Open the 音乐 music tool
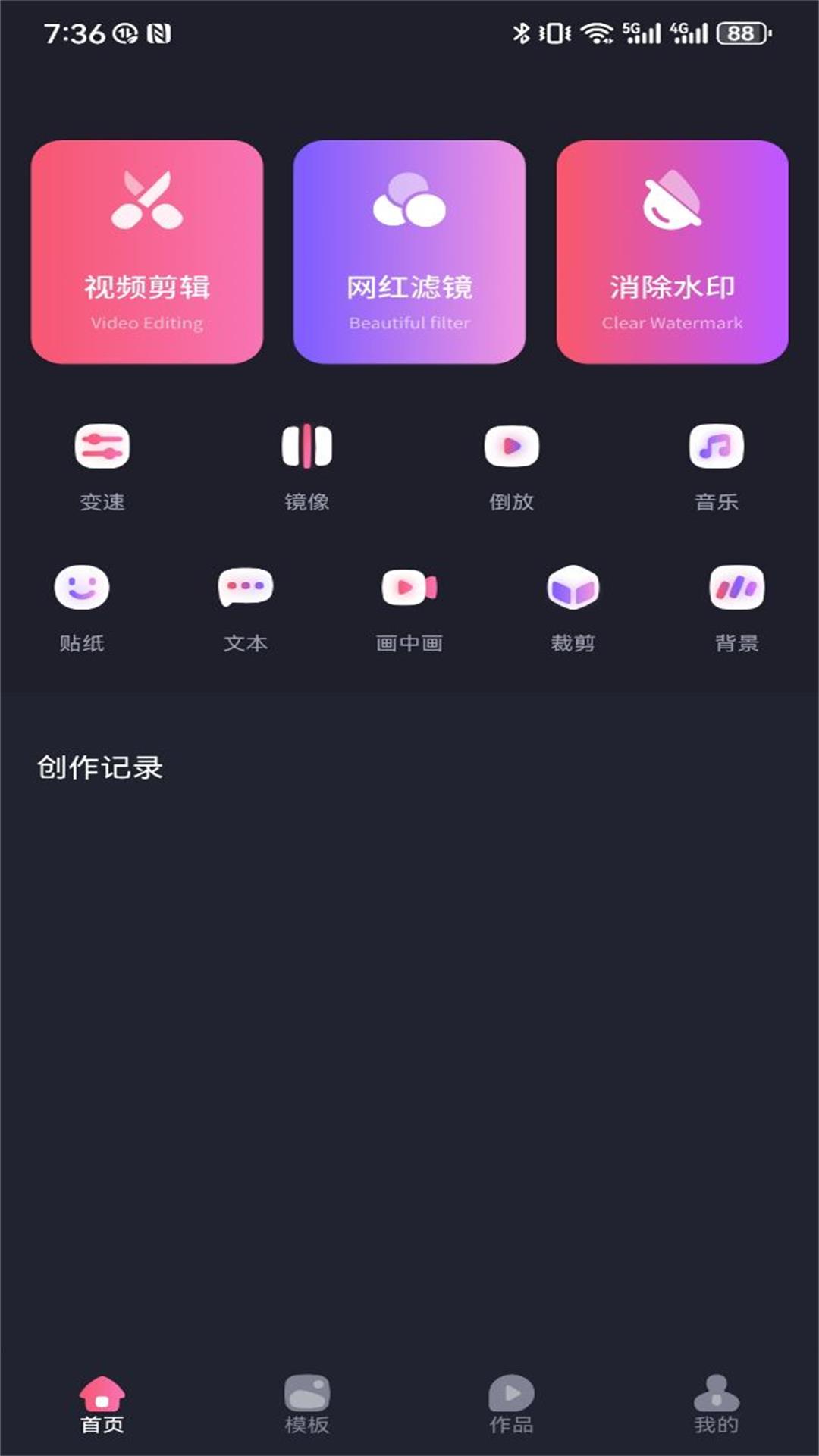Viewport: 819px width, 1456px height. click(x=717, y=467)
